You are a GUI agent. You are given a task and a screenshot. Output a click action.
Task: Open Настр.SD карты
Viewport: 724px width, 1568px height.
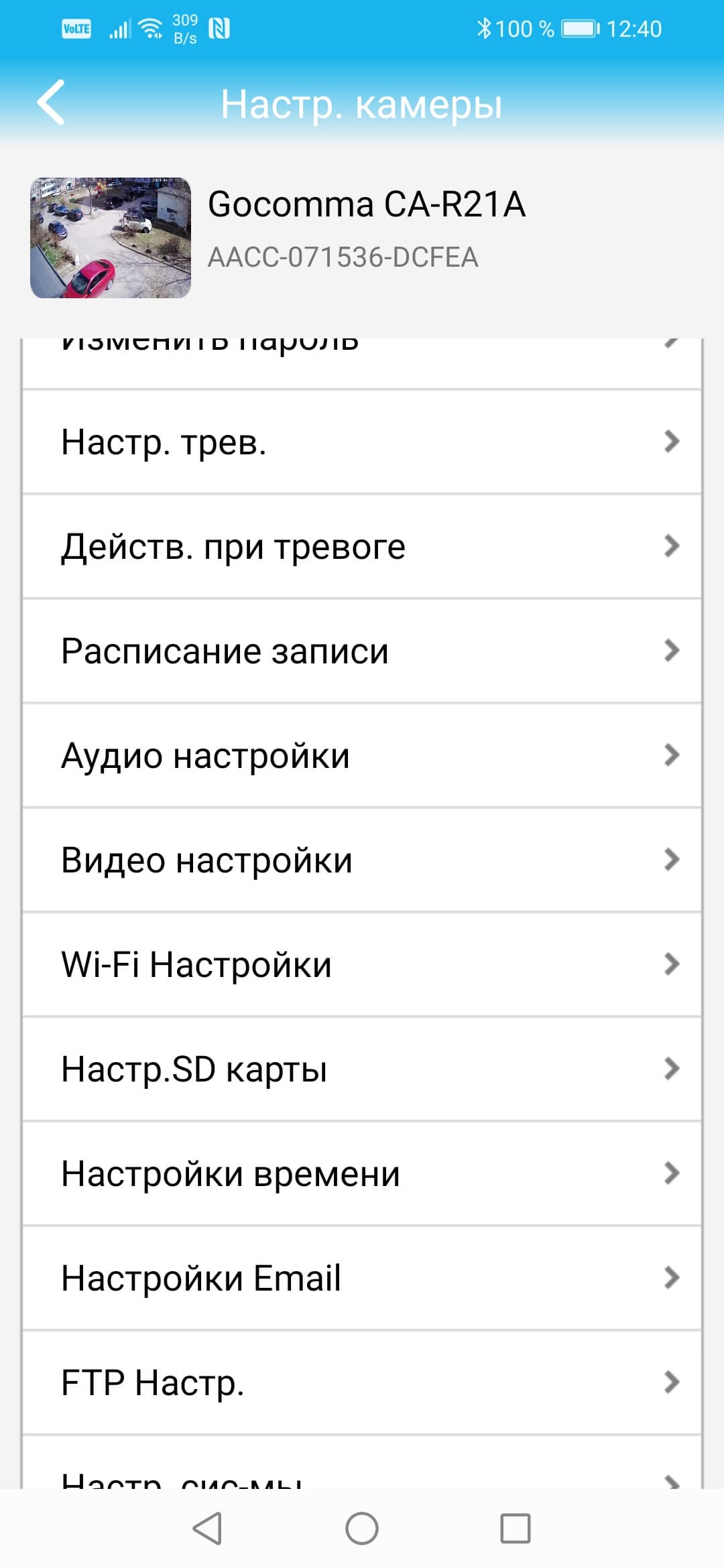pos(362,1069)
